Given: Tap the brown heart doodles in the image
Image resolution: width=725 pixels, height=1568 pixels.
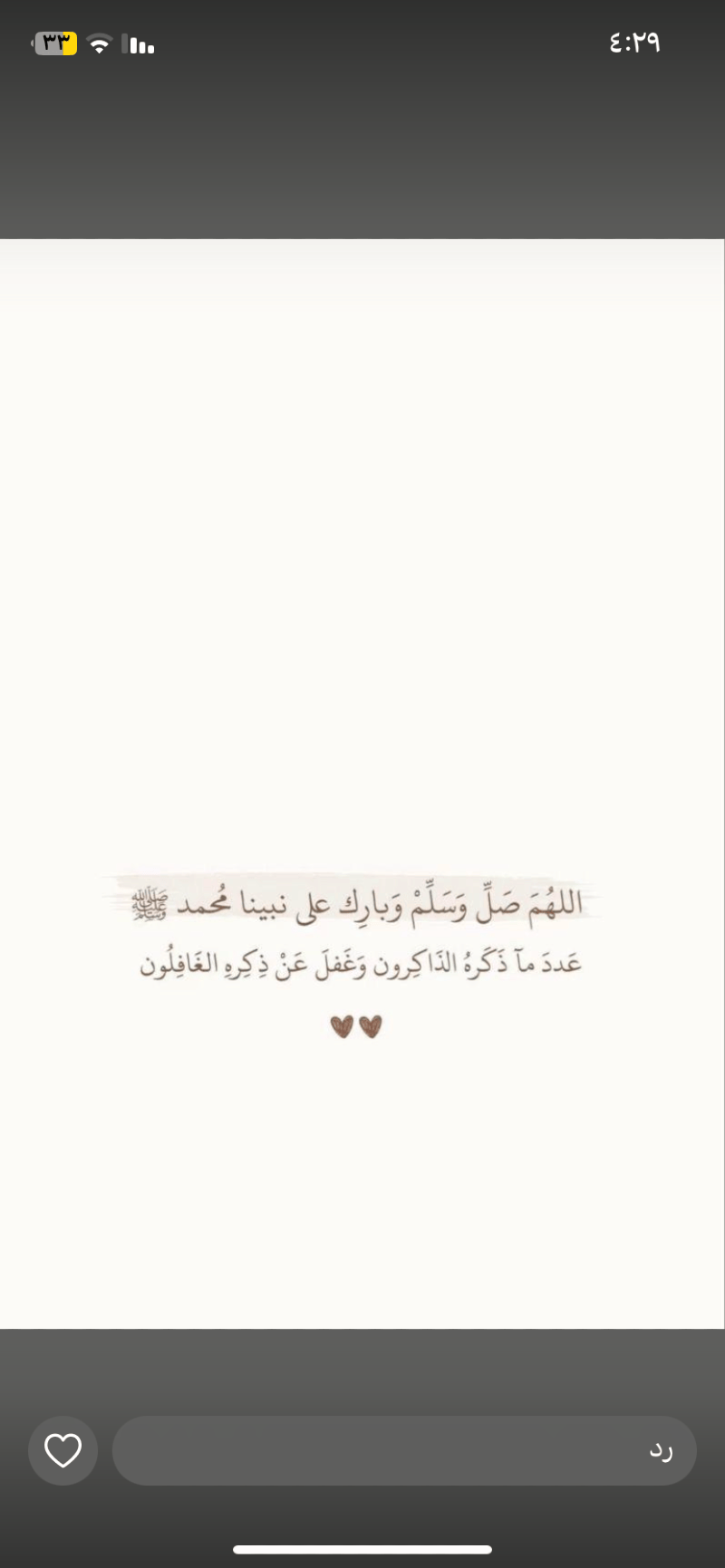Looking at the screenshot, I should [x=357, y=1024].
